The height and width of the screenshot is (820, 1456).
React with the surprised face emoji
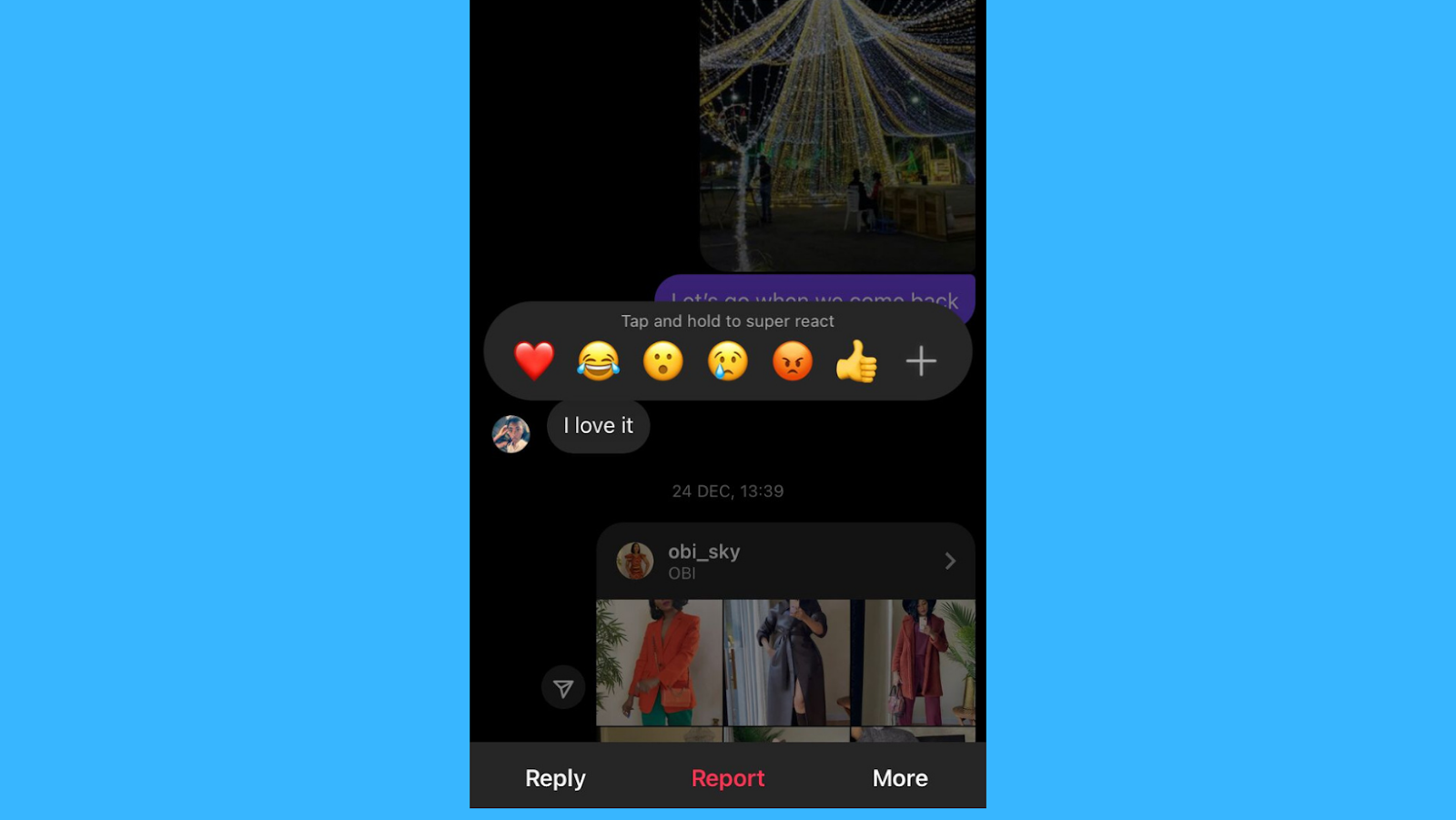coord(663,361)
